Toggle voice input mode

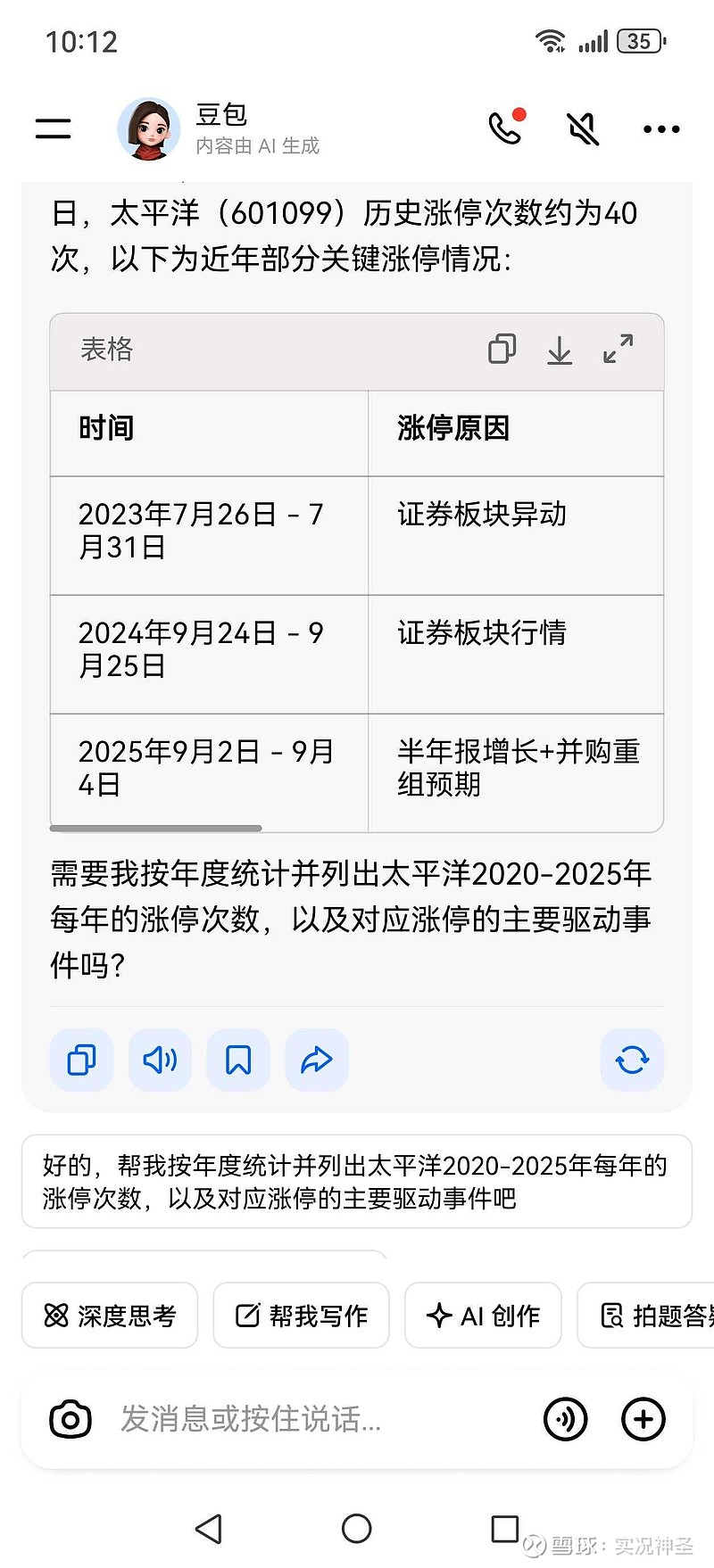pos(566,1420)
